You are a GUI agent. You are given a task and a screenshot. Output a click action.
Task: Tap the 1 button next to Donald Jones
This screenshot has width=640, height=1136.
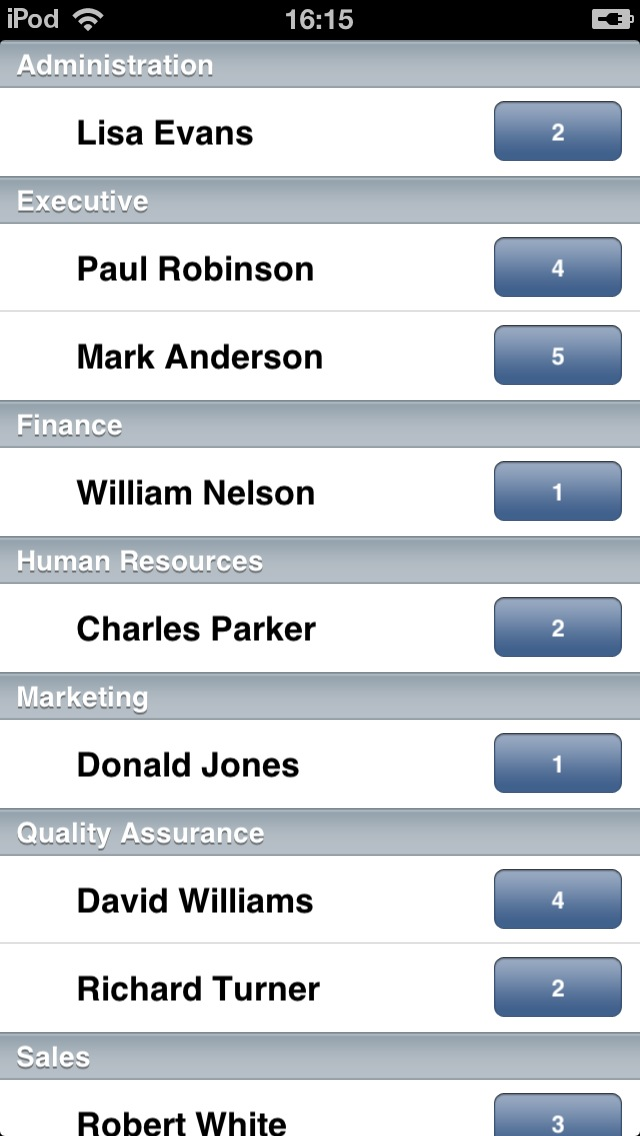coord(557,763)
